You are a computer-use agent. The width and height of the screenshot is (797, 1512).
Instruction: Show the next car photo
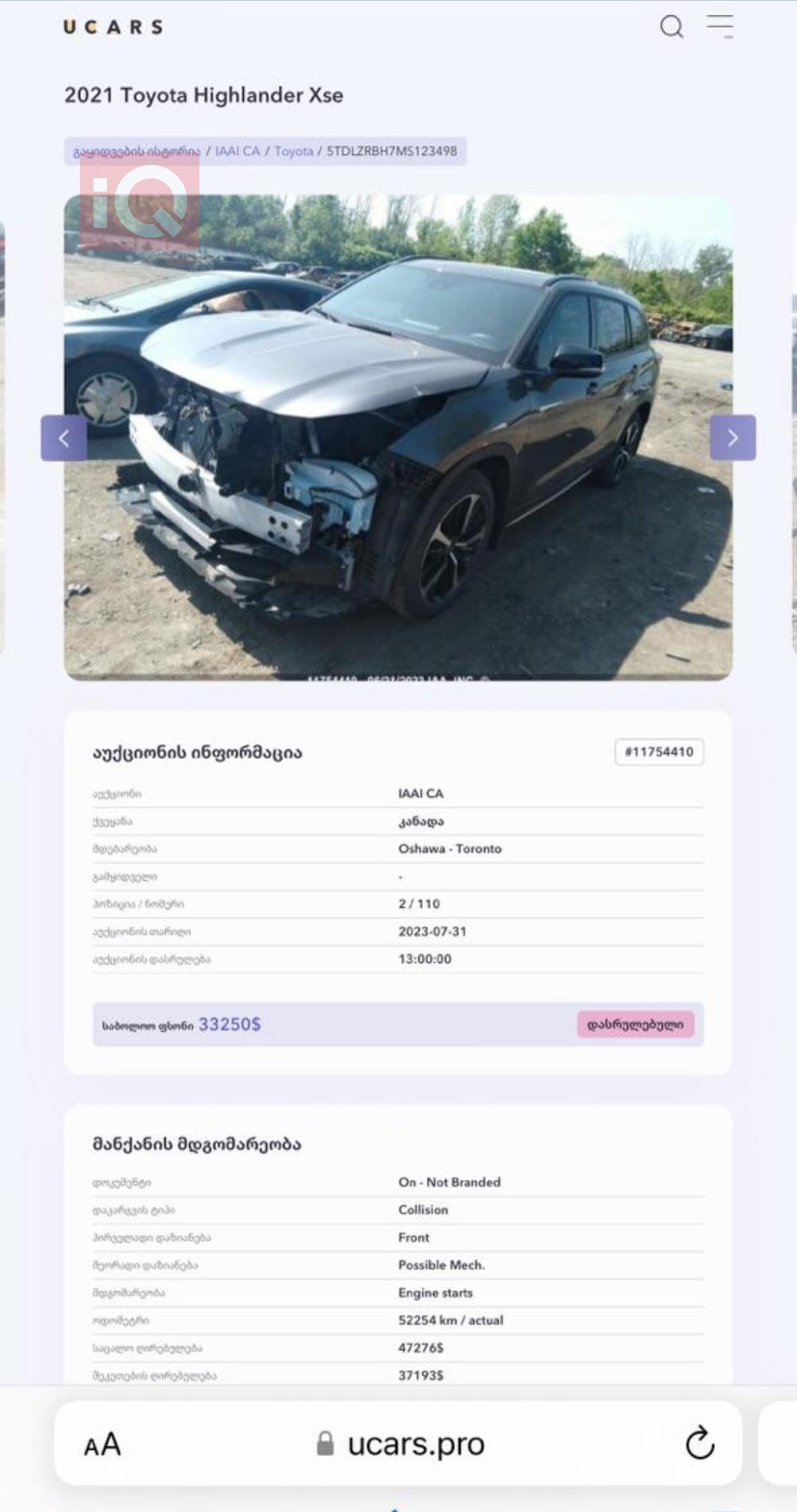(x=732, y=437)
